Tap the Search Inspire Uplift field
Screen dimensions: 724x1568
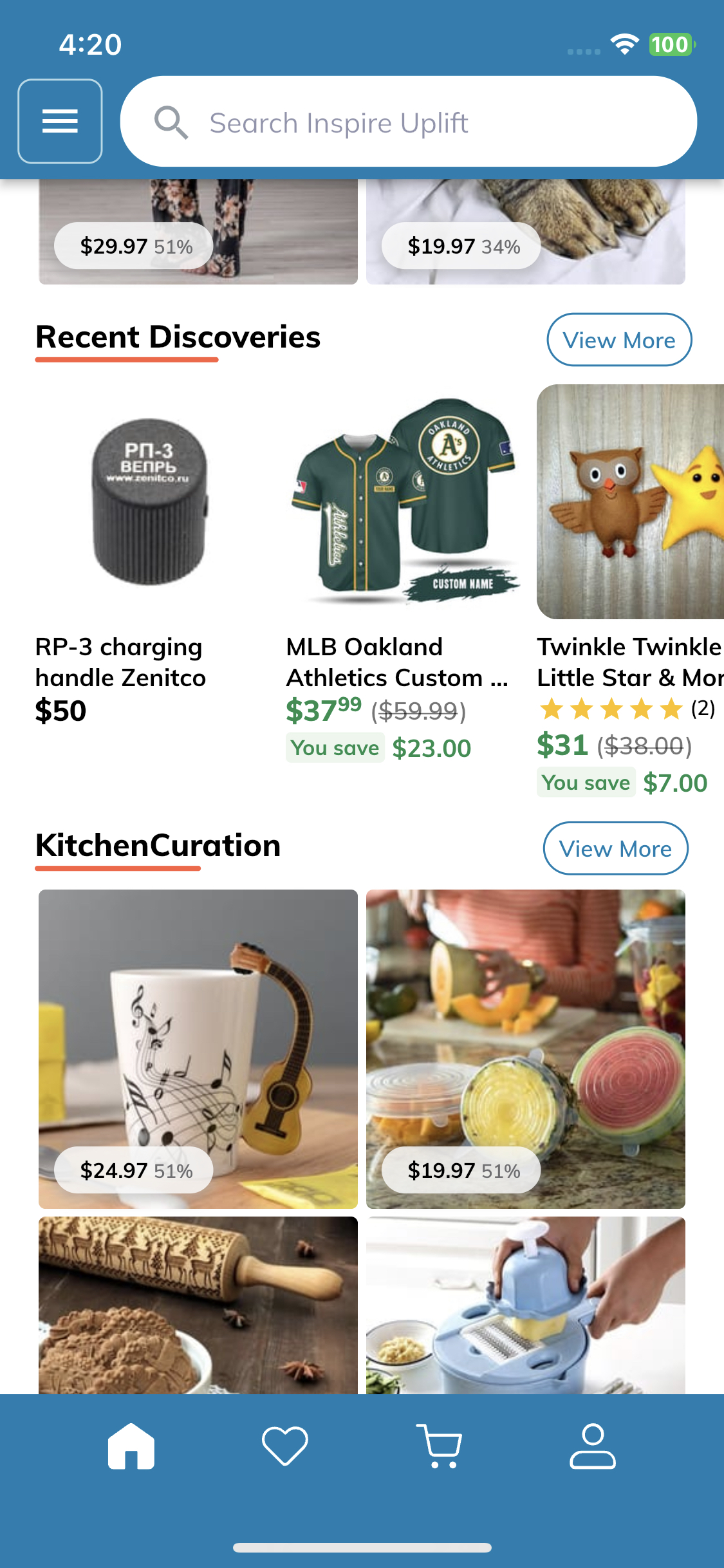point(408,122)
